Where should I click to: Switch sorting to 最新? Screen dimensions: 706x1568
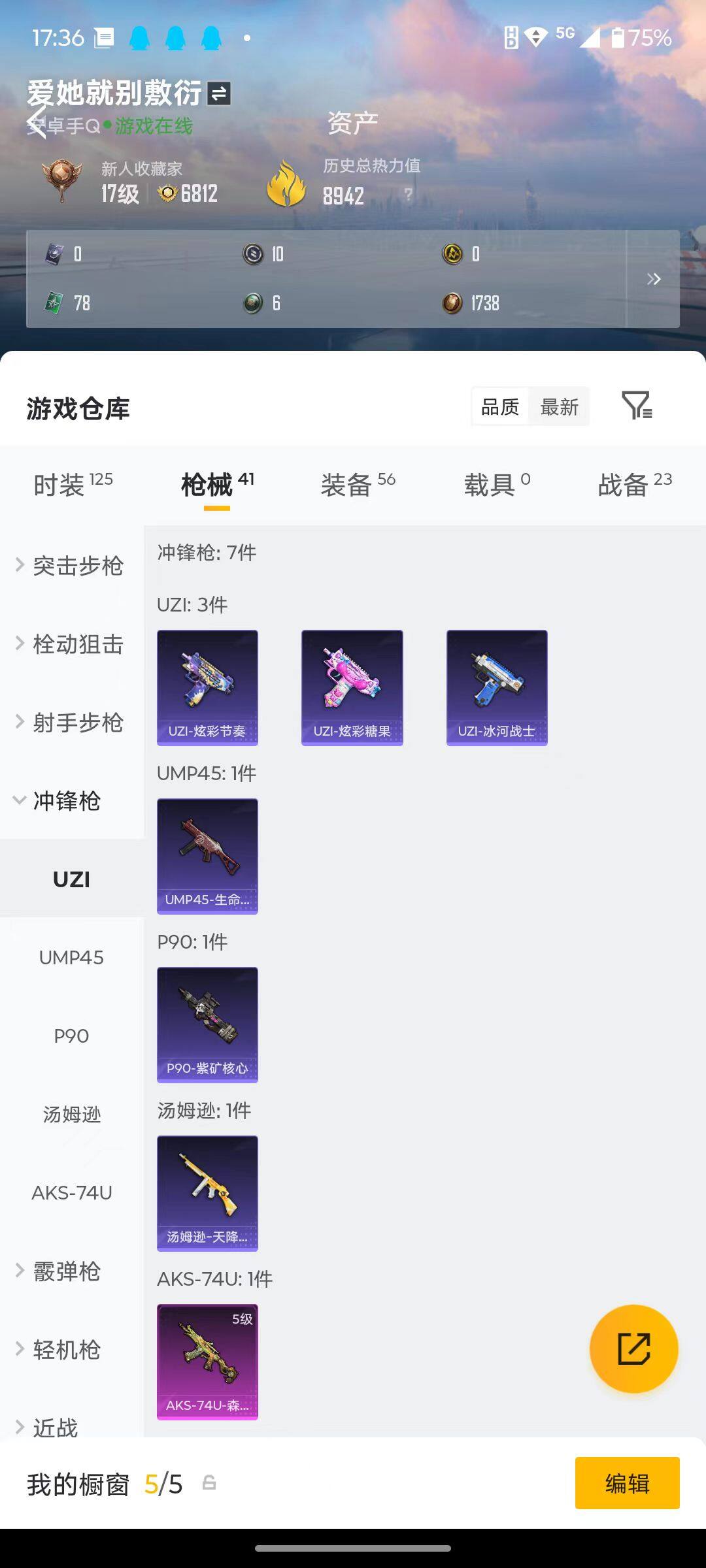(558, 406)
